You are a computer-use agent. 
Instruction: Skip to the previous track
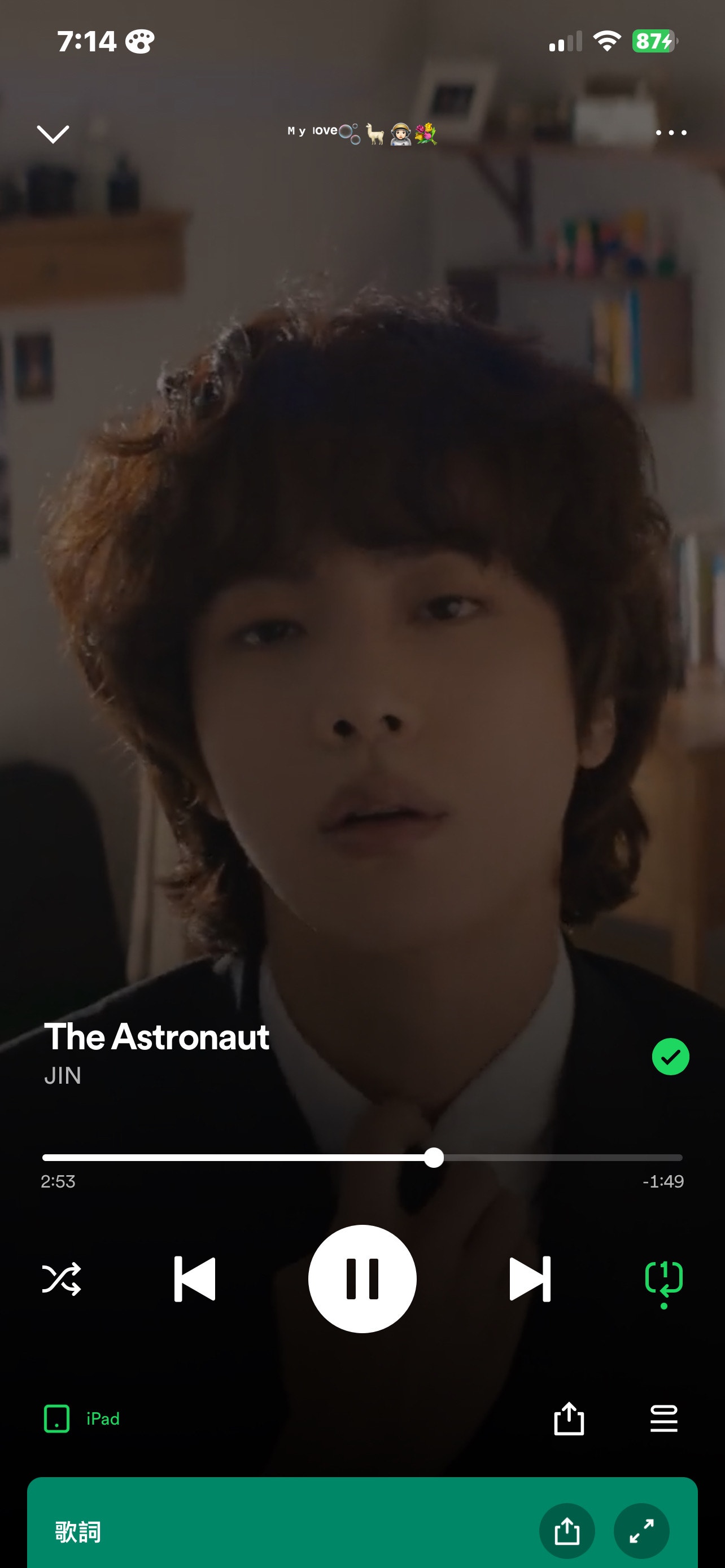[194, 1279]
